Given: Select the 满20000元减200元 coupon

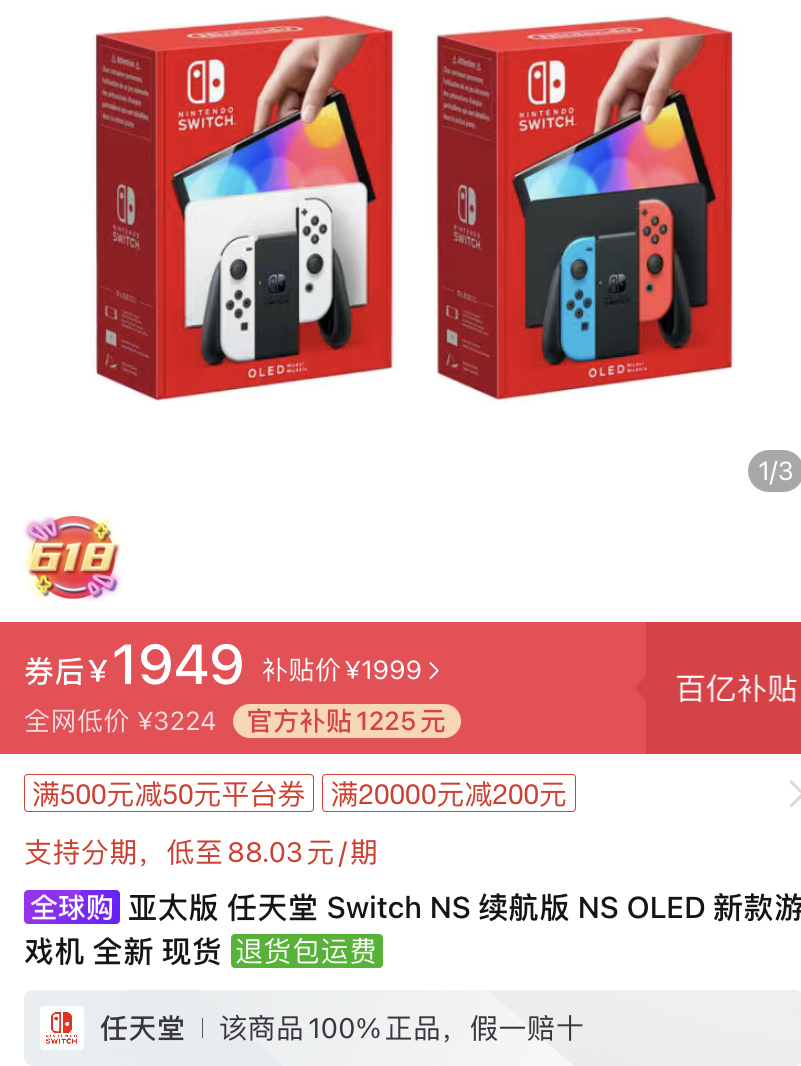Looking at the screenshot, I should tap(449, 795).
